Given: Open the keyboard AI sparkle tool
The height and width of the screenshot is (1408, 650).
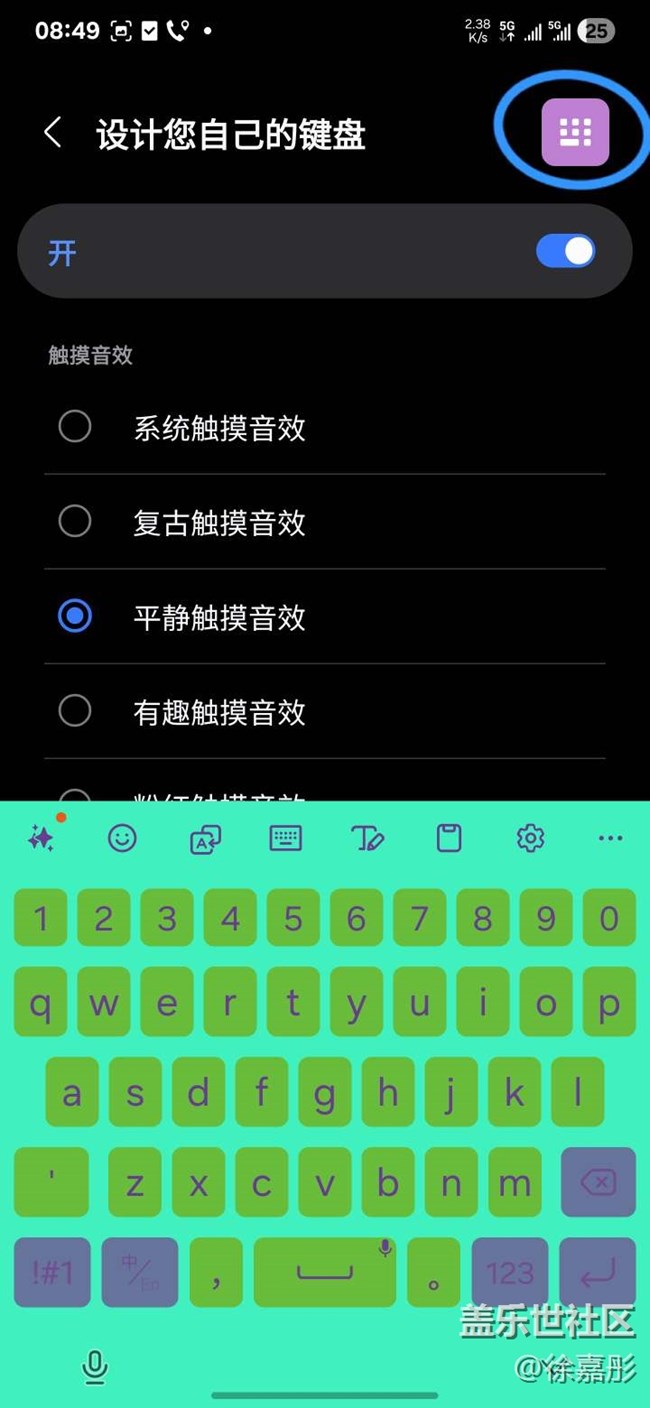Looking at the screenshot, I should (41, 838).
